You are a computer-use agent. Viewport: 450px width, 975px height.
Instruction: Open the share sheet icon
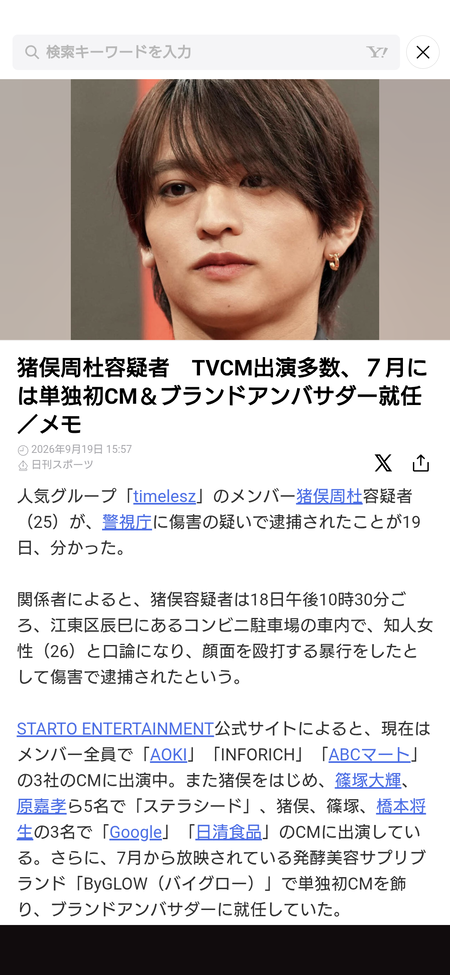[x=421, y=463]
